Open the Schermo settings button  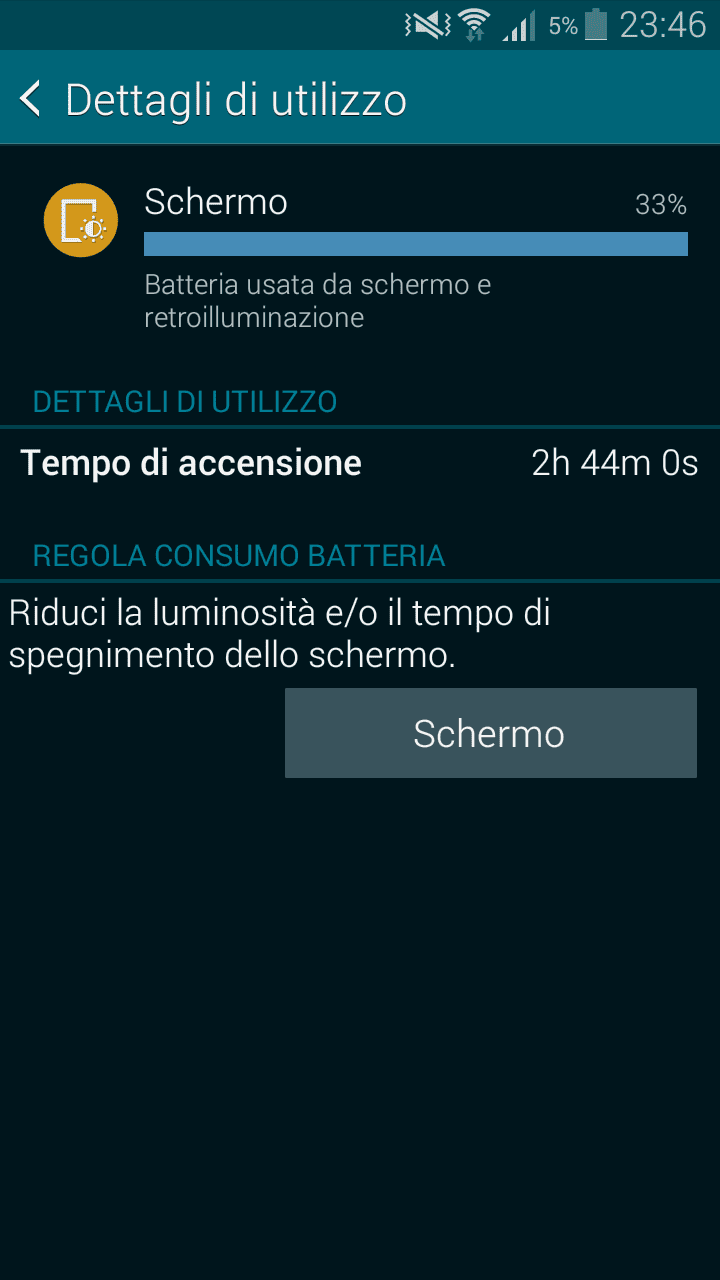tap(490, 733)
